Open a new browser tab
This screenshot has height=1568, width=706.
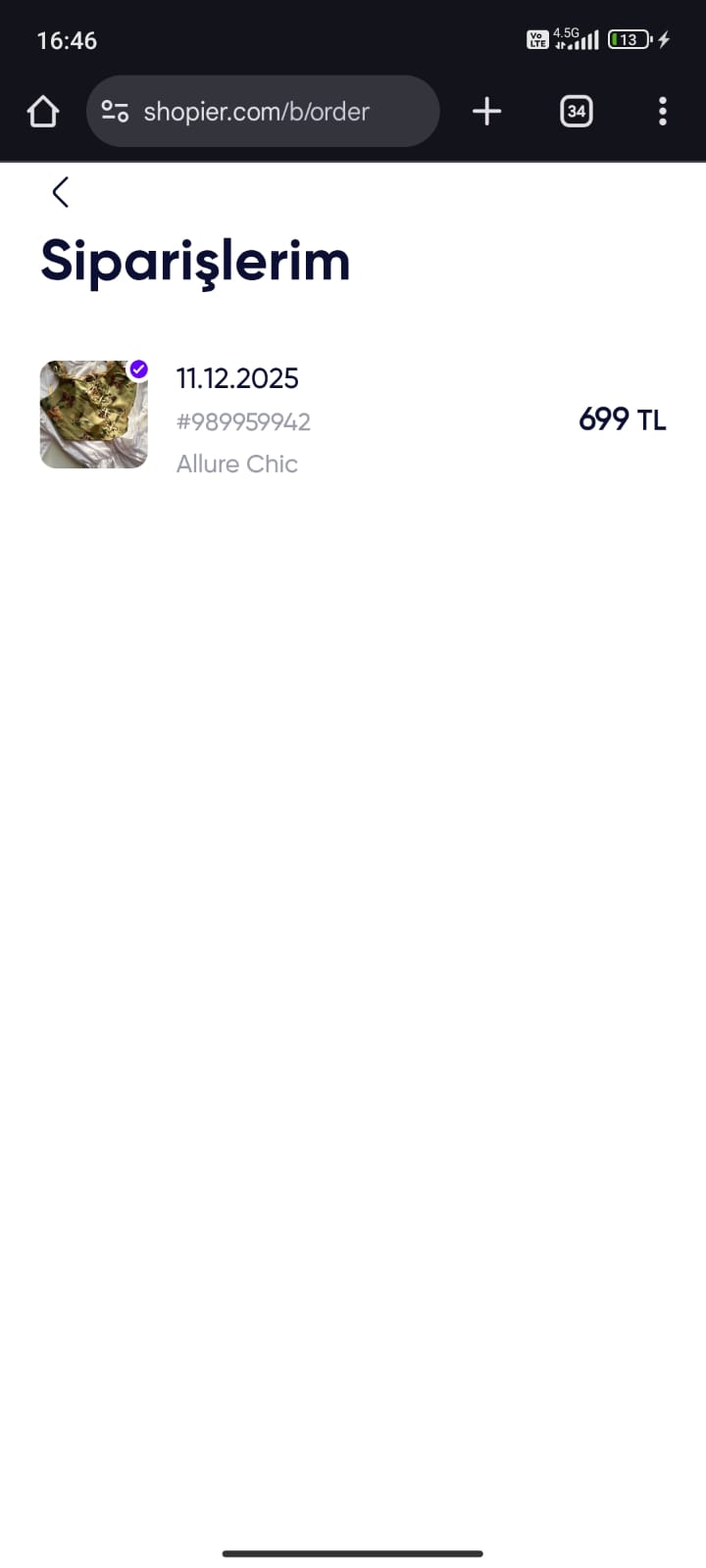click(x=486, y=112)
